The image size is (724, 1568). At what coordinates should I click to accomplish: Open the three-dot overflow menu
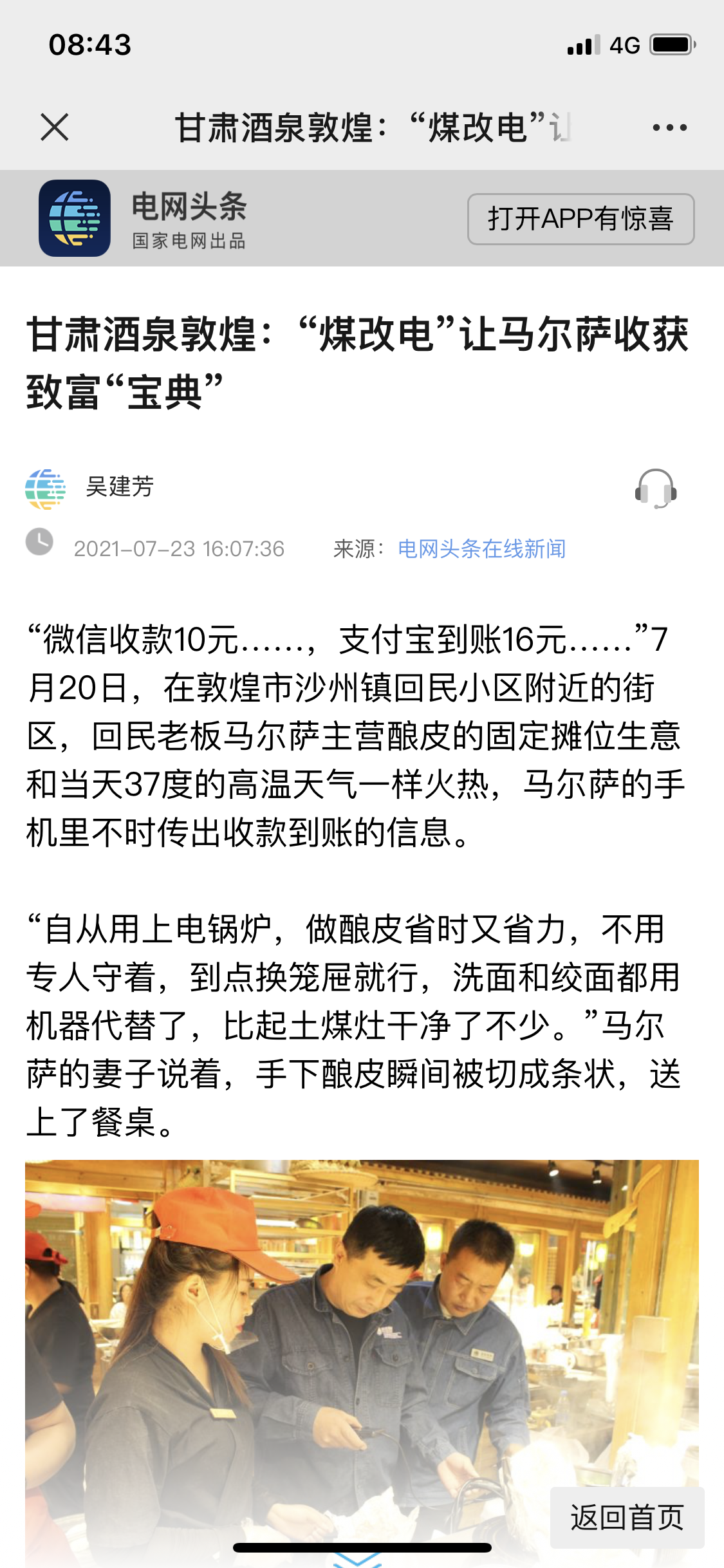[669, 127]
